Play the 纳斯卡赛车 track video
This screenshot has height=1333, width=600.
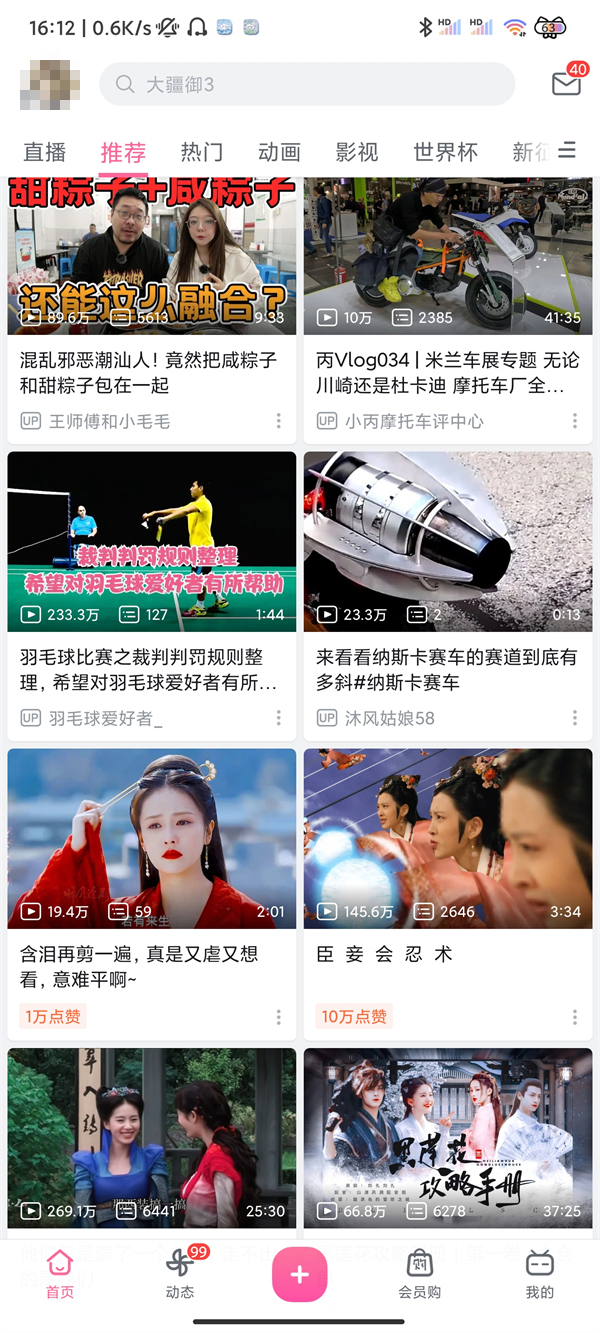click(x=448, y=542)
